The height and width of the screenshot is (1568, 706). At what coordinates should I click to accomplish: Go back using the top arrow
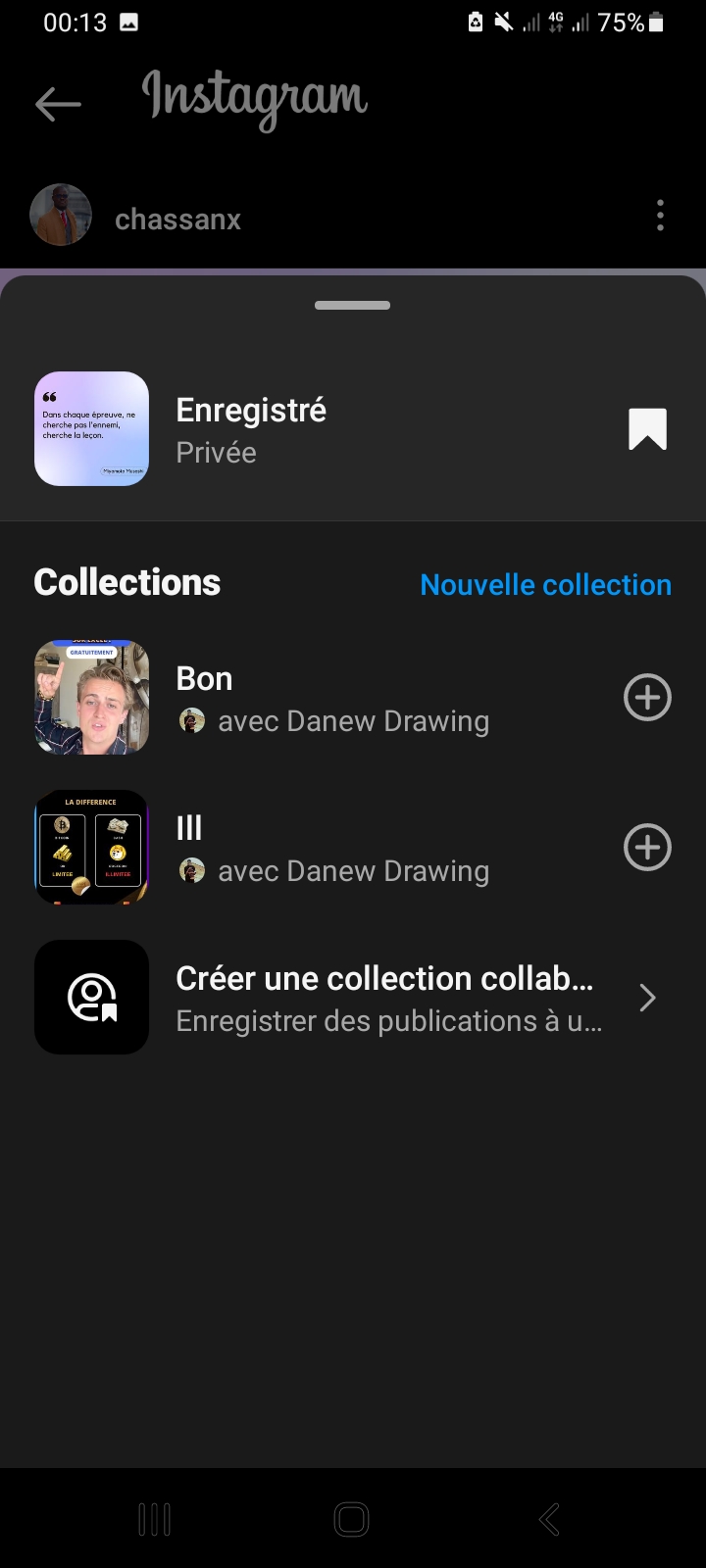tap(58, 104)
